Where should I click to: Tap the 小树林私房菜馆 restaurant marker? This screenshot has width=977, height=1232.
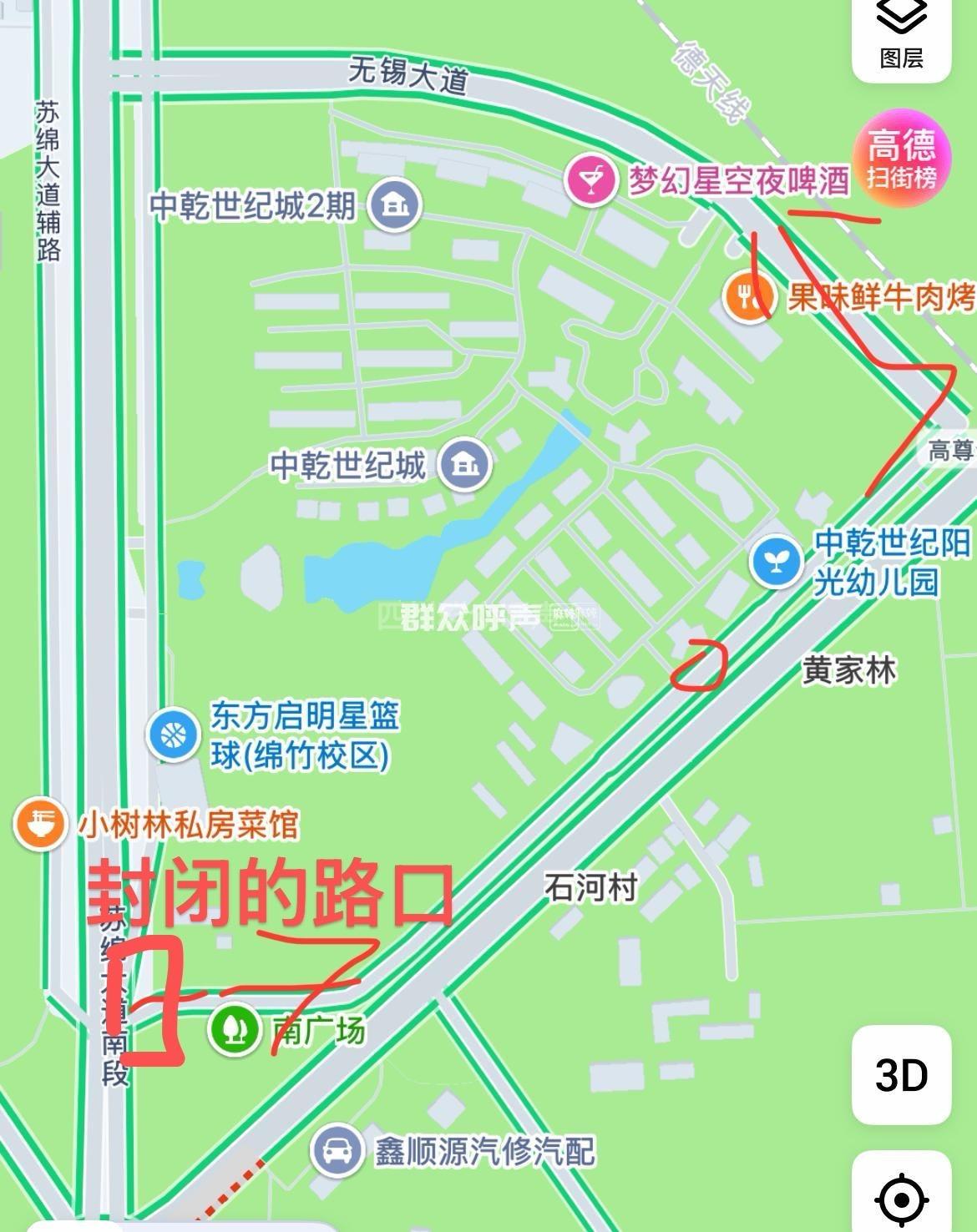click(x=39, y=825)
